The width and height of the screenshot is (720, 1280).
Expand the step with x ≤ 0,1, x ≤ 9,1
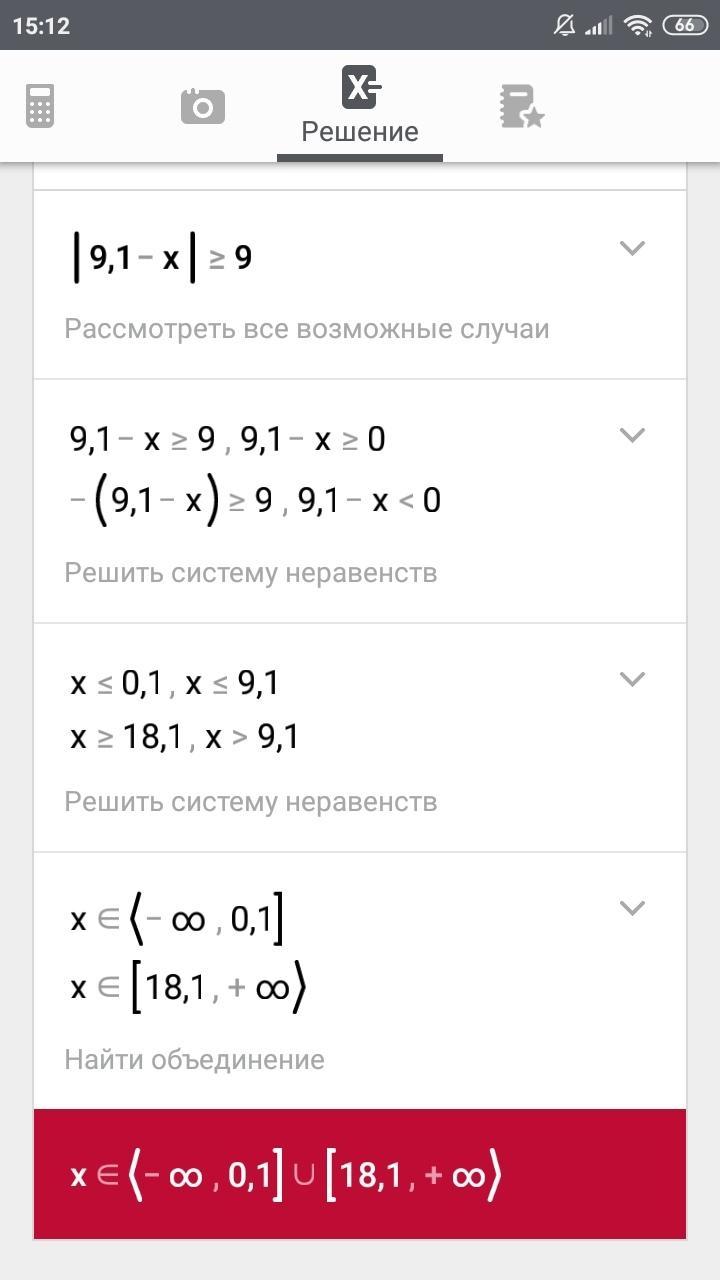click(632, 679)
